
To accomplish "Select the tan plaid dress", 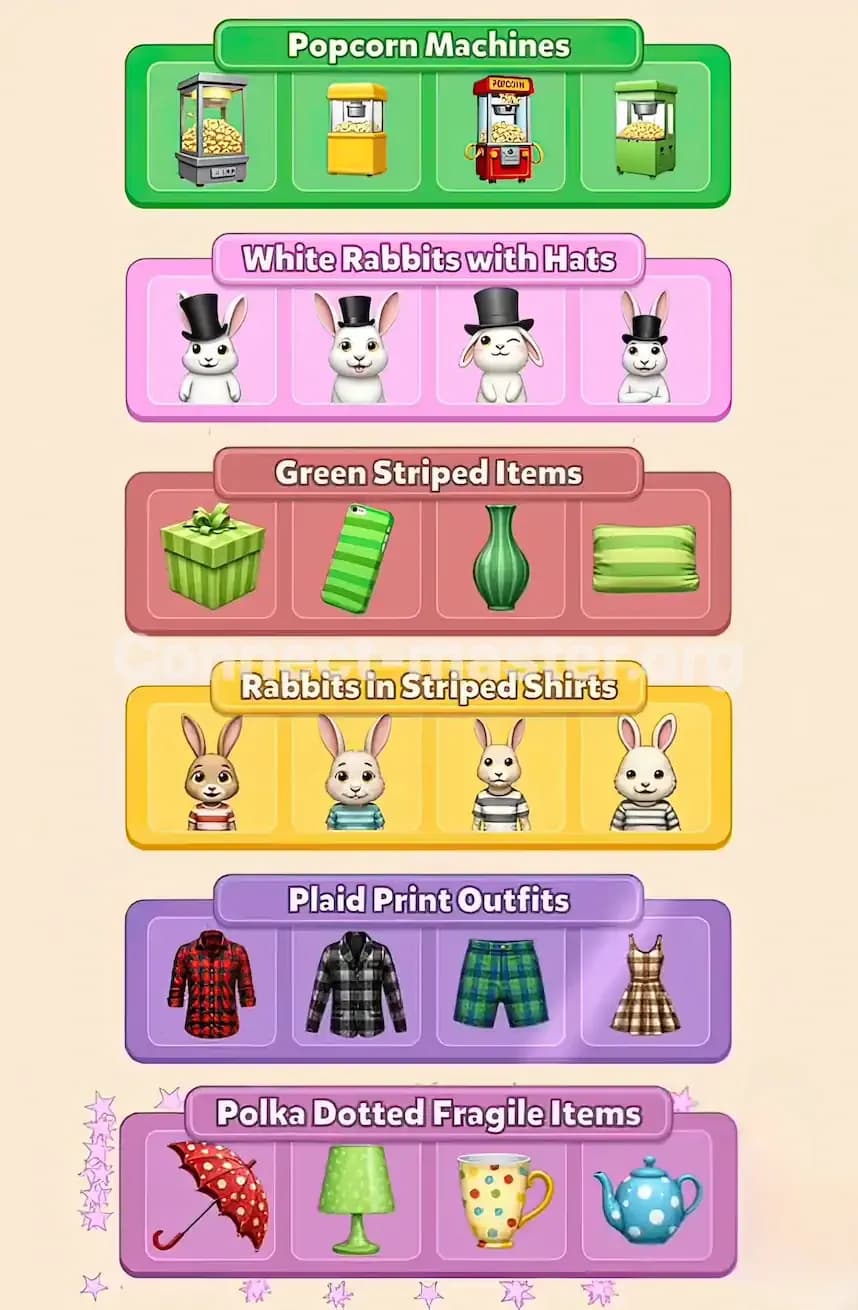I will [645, 985].
